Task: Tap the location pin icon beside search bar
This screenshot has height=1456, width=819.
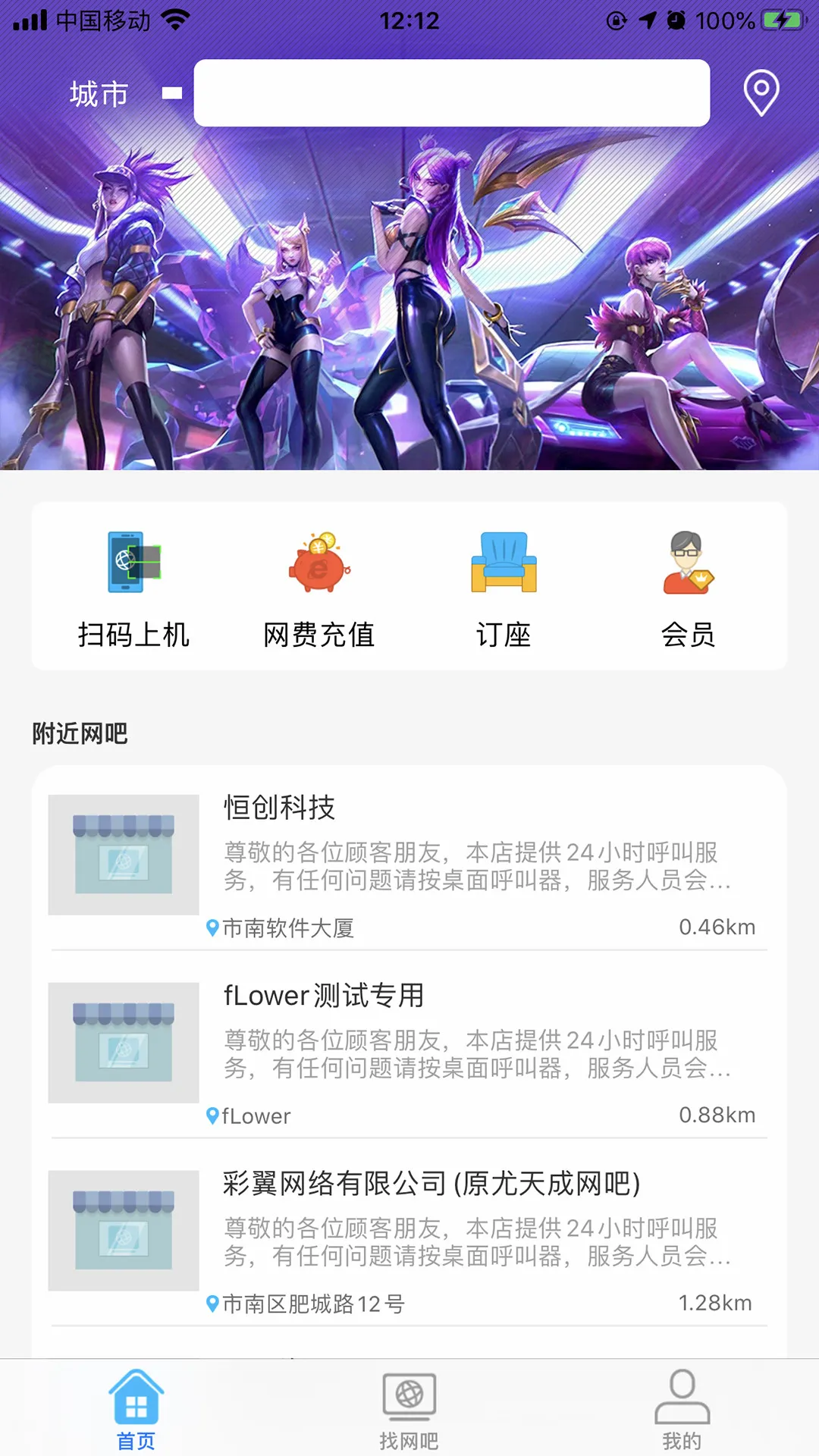Action: pyautogui.click(x=761, y=92)
